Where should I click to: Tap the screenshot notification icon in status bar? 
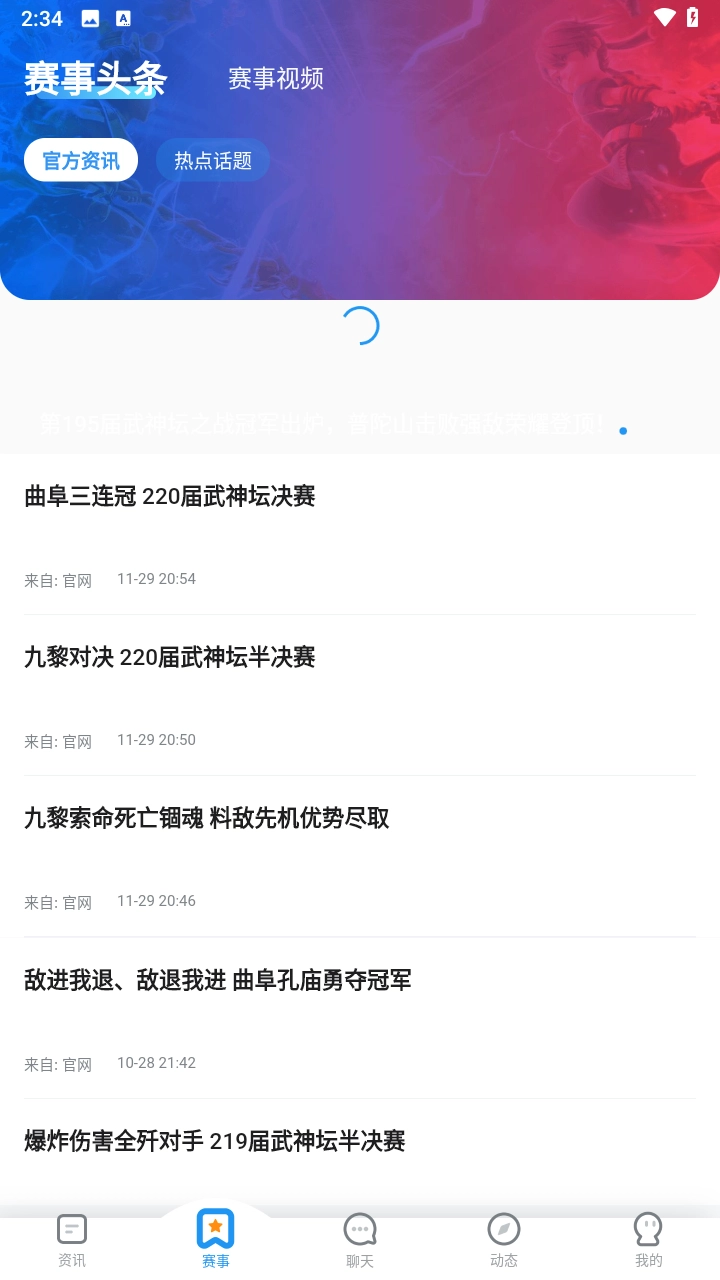(90, 17)
